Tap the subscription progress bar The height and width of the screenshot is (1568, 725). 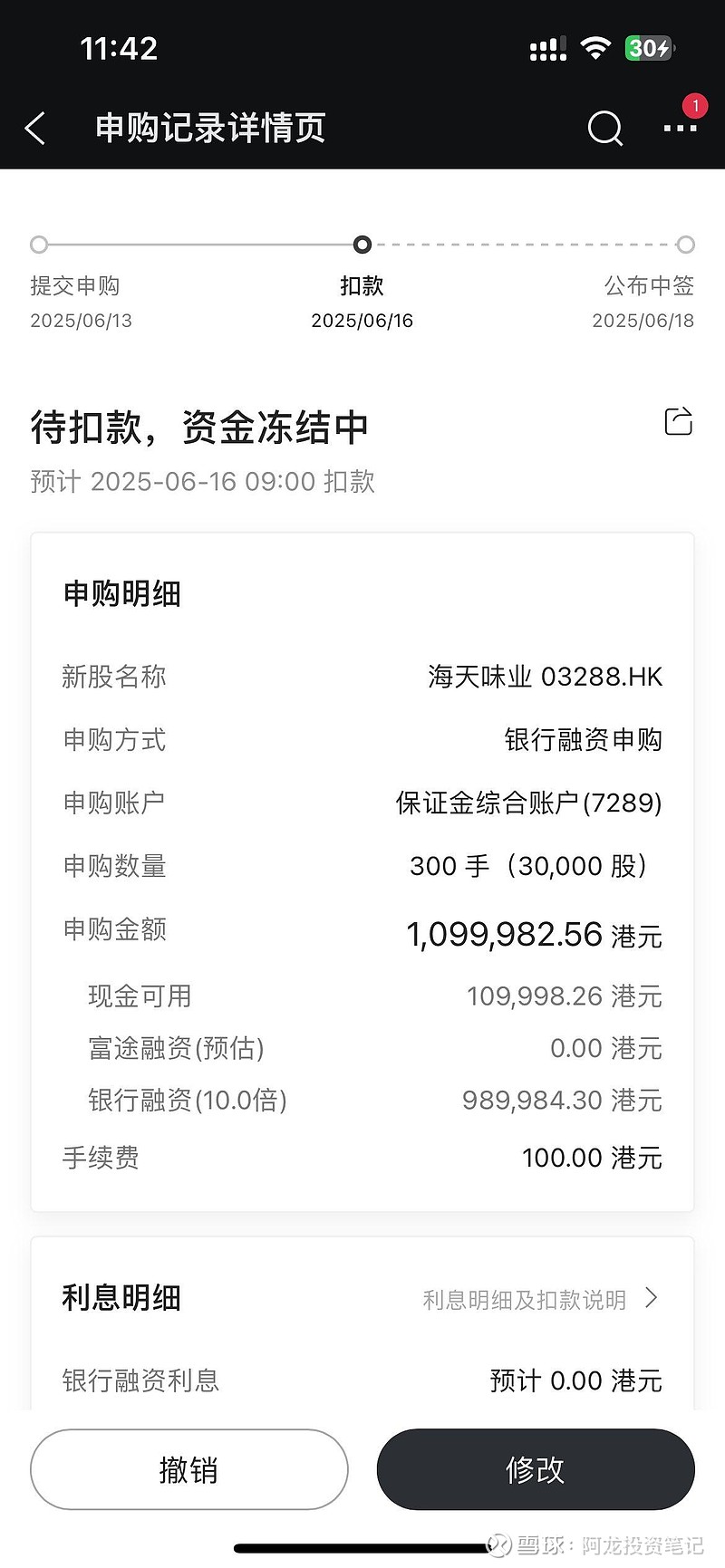362,245
